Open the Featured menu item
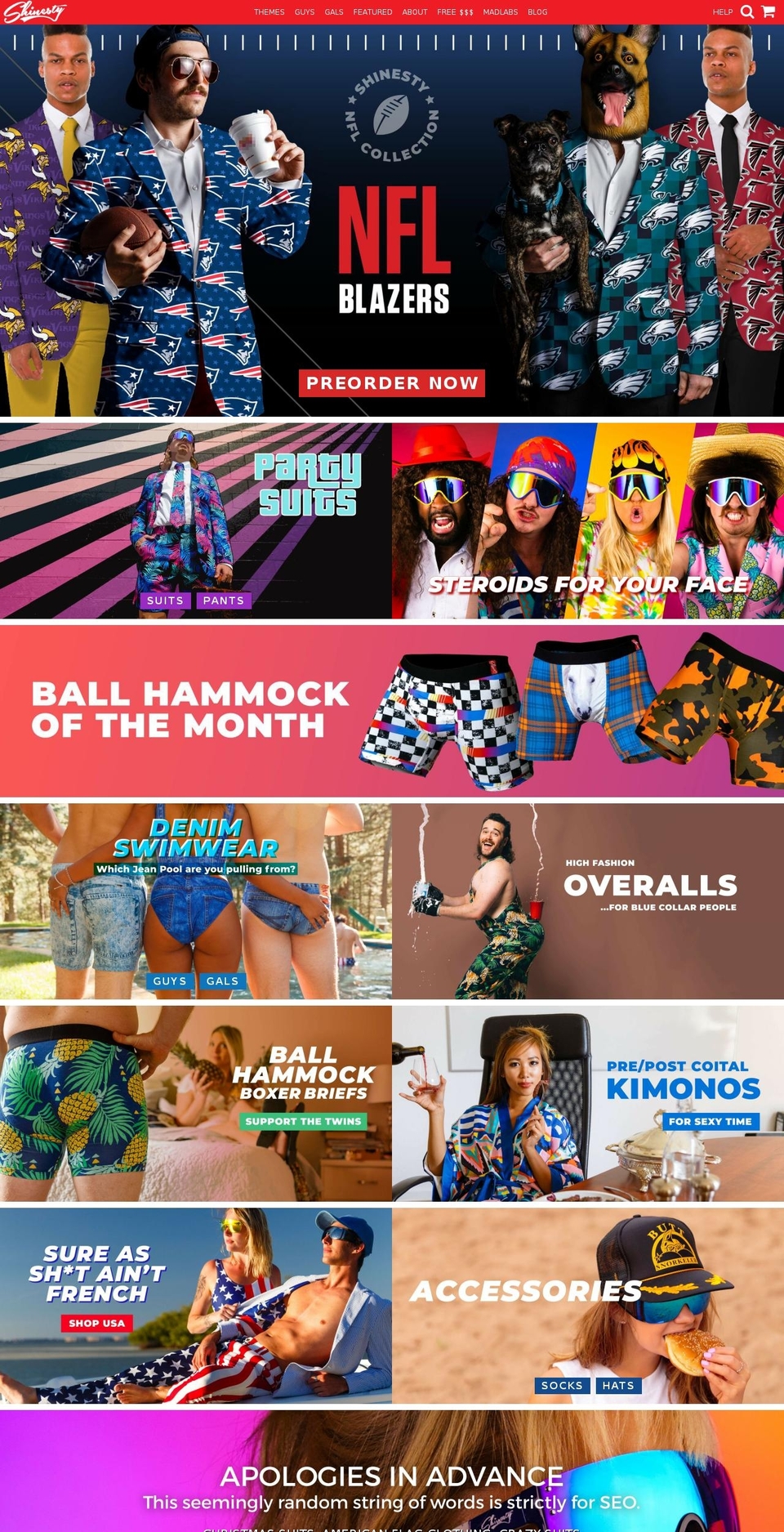 pyautogui.click(x=372, y=12)
